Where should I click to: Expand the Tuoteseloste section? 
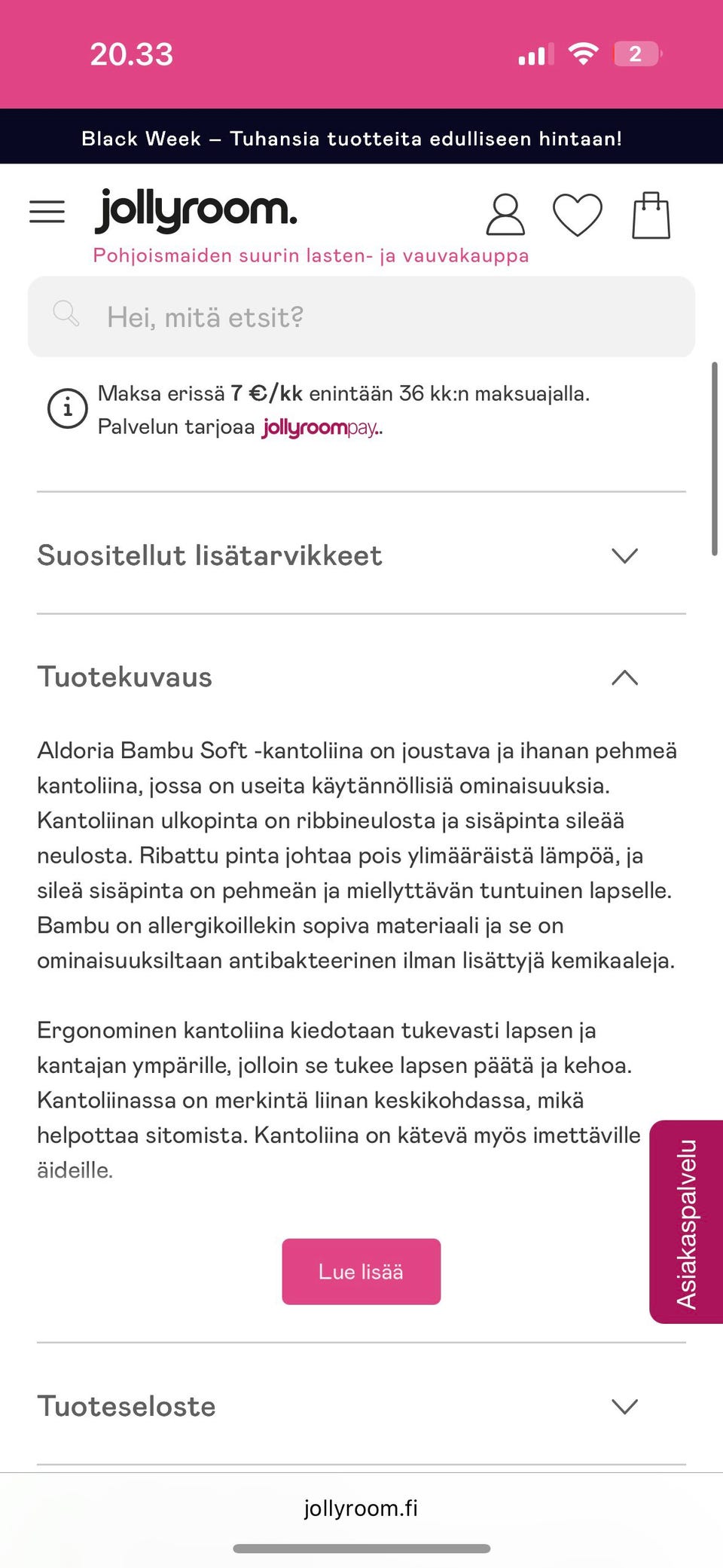(x=623, y=1406)
